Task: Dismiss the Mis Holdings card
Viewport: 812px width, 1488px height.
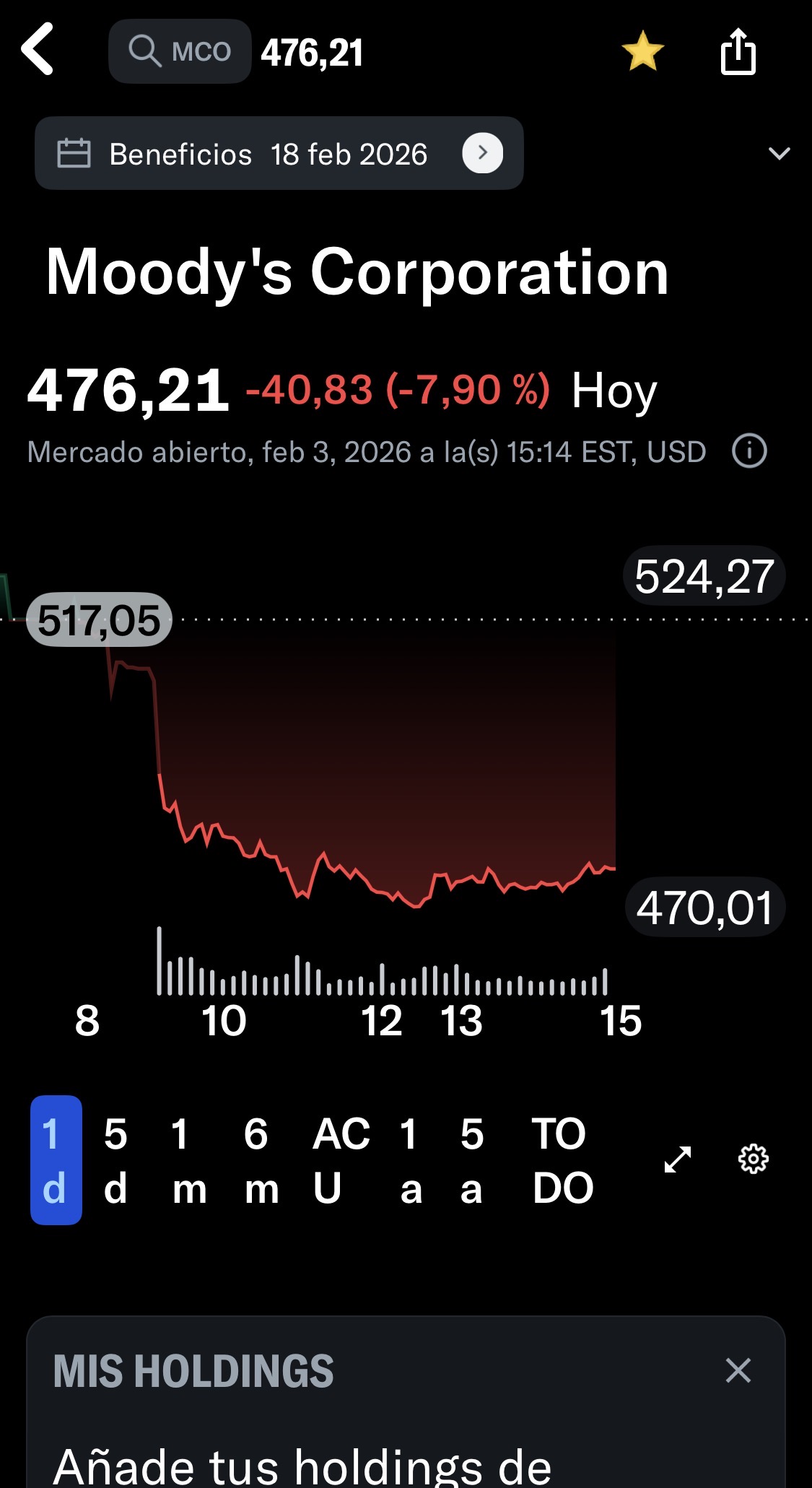Action: [738, 1370]
